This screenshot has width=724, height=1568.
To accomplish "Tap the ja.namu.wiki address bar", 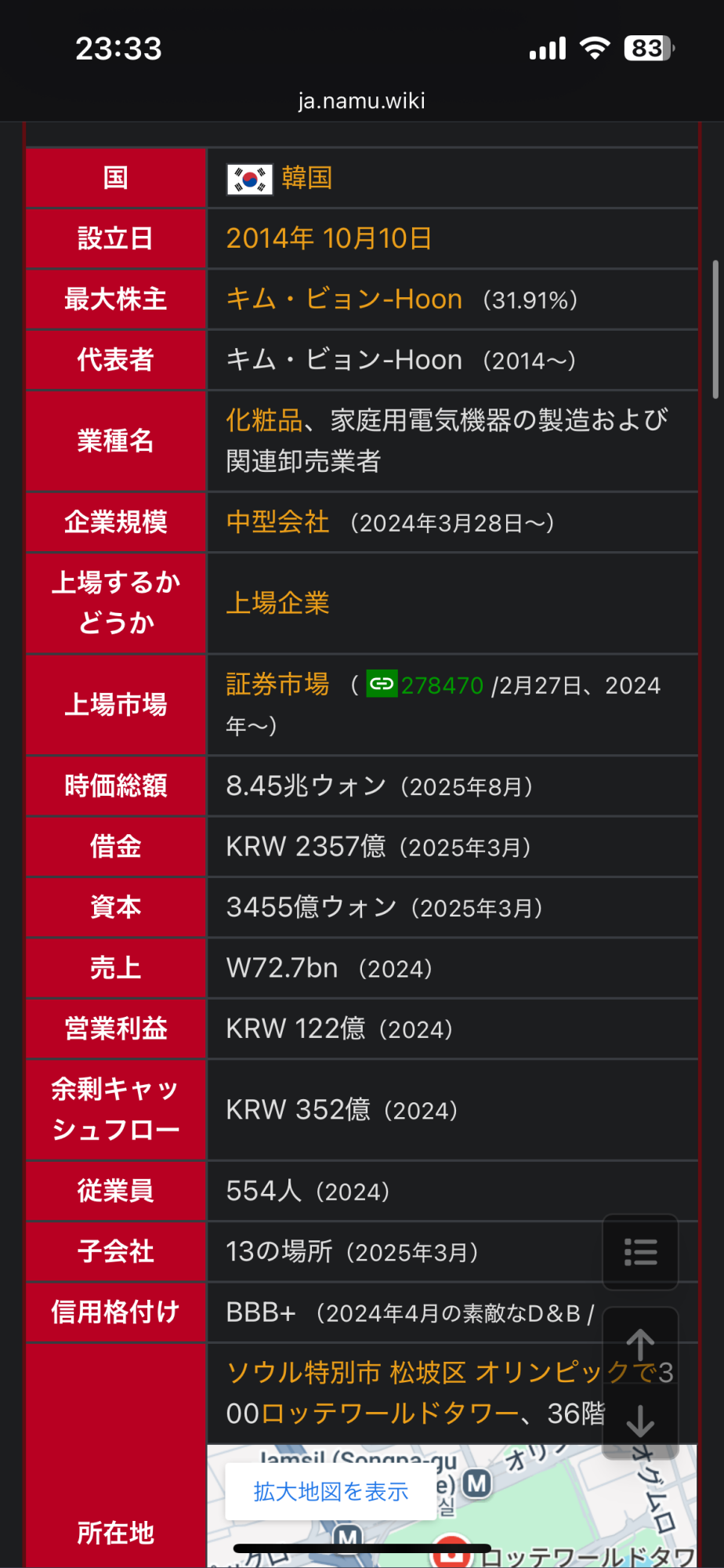I will 362,100.
